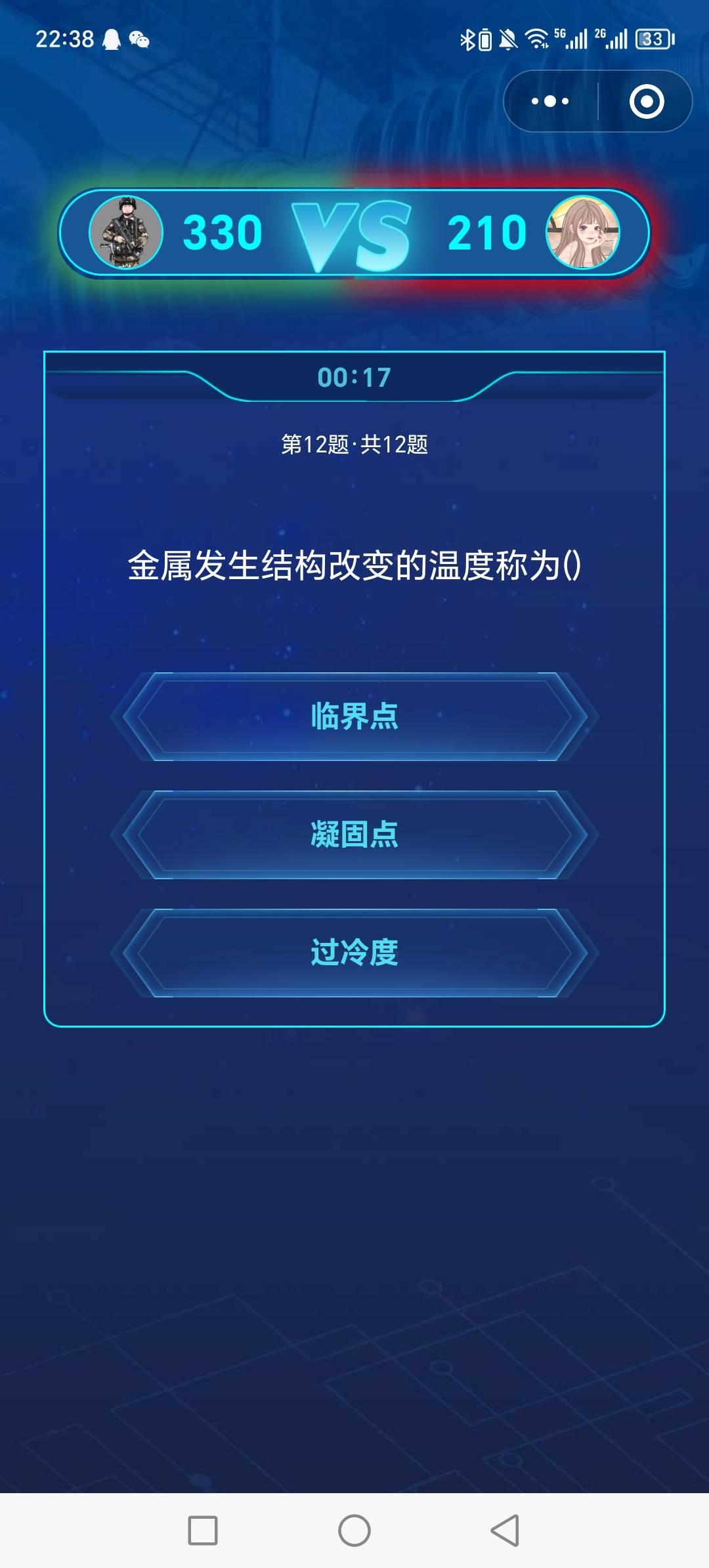Image resolution: width=709 pixels, height=1568 pixels.
Task: Select answer 凝固点
Action: tap(354, 836)
